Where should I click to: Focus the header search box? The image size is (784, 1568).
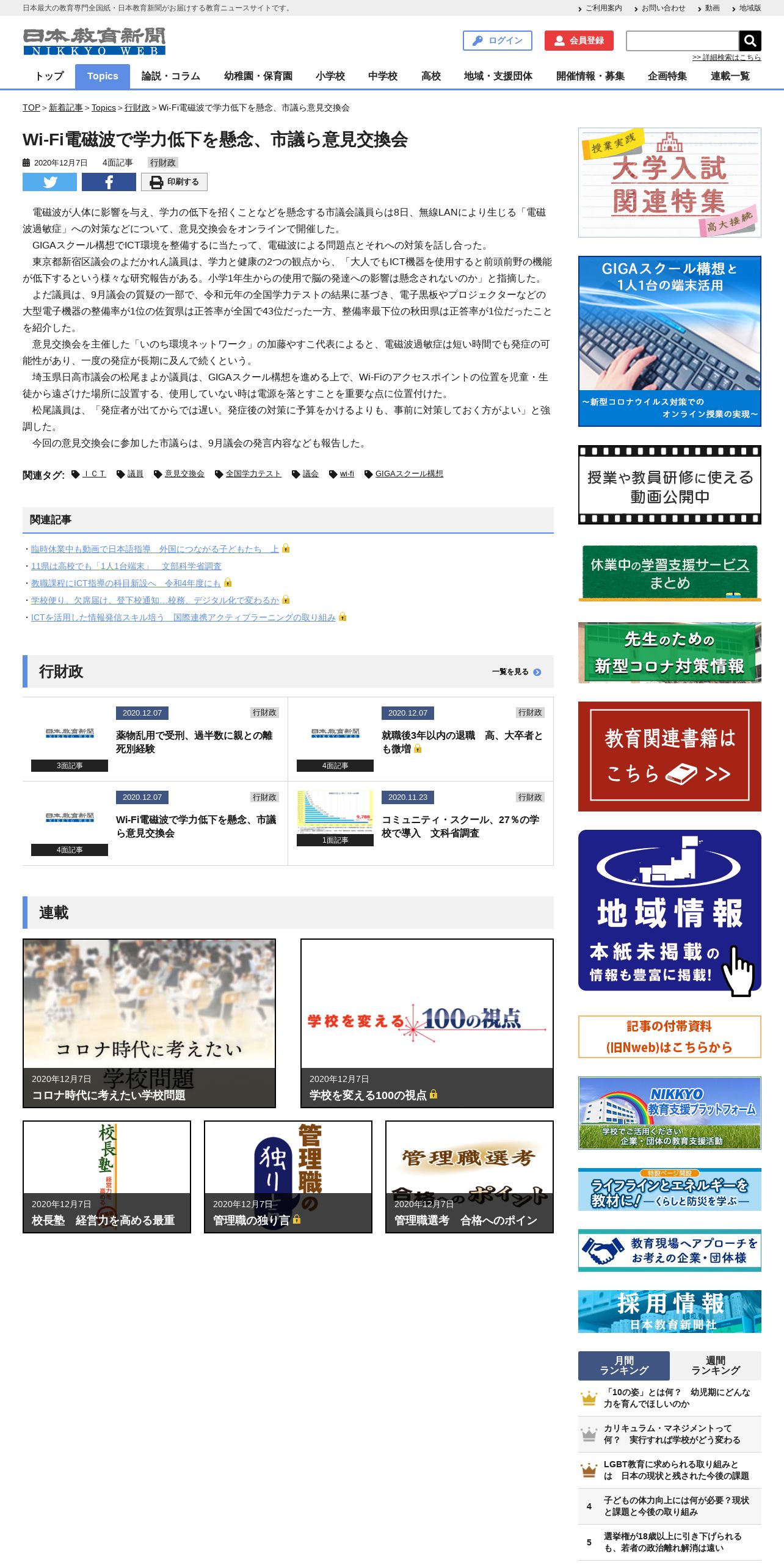682,41
